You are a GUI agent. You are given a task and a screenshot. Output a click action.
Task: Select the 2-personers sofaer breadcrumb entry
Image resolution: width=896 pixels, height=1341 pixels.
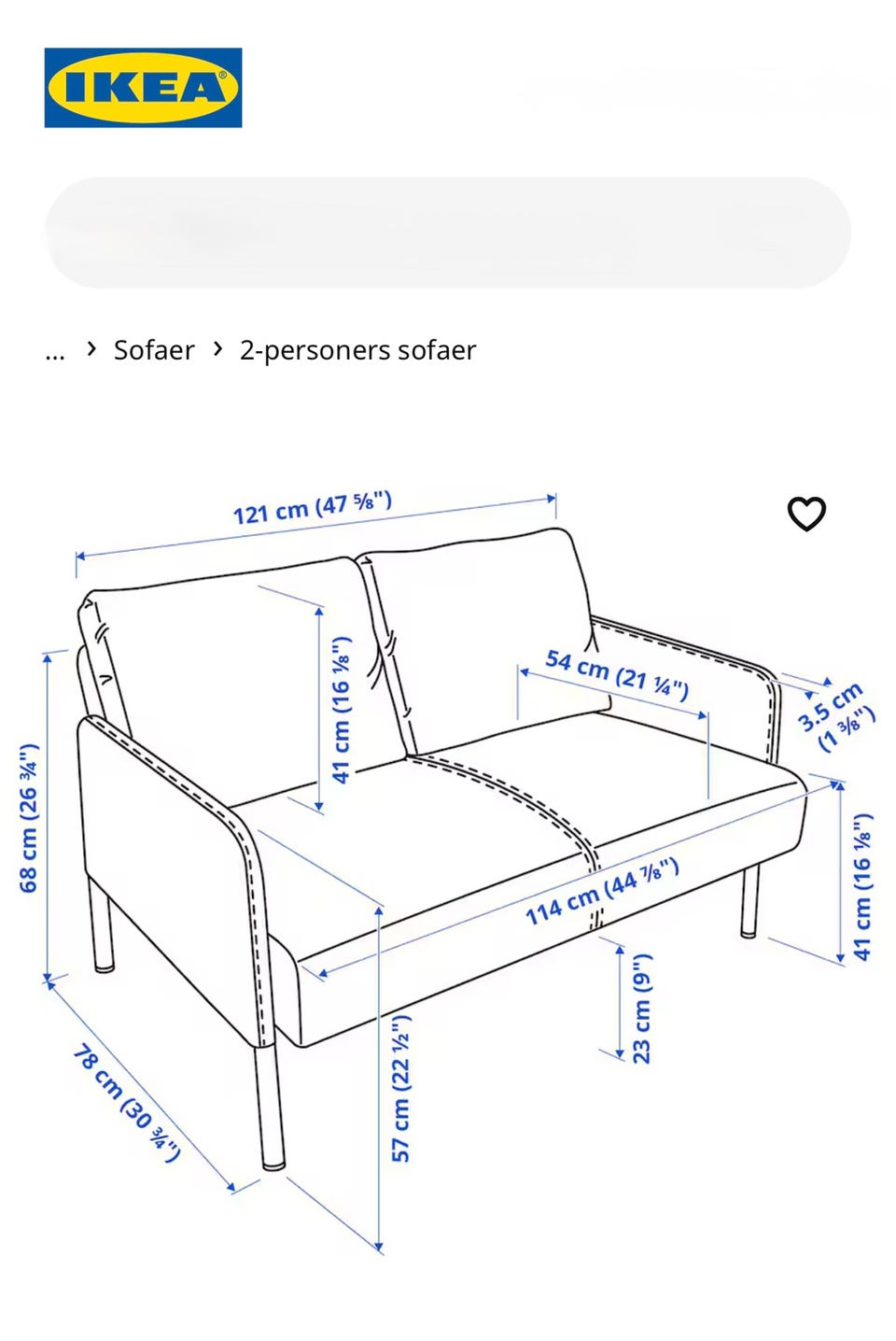(357, 349)
